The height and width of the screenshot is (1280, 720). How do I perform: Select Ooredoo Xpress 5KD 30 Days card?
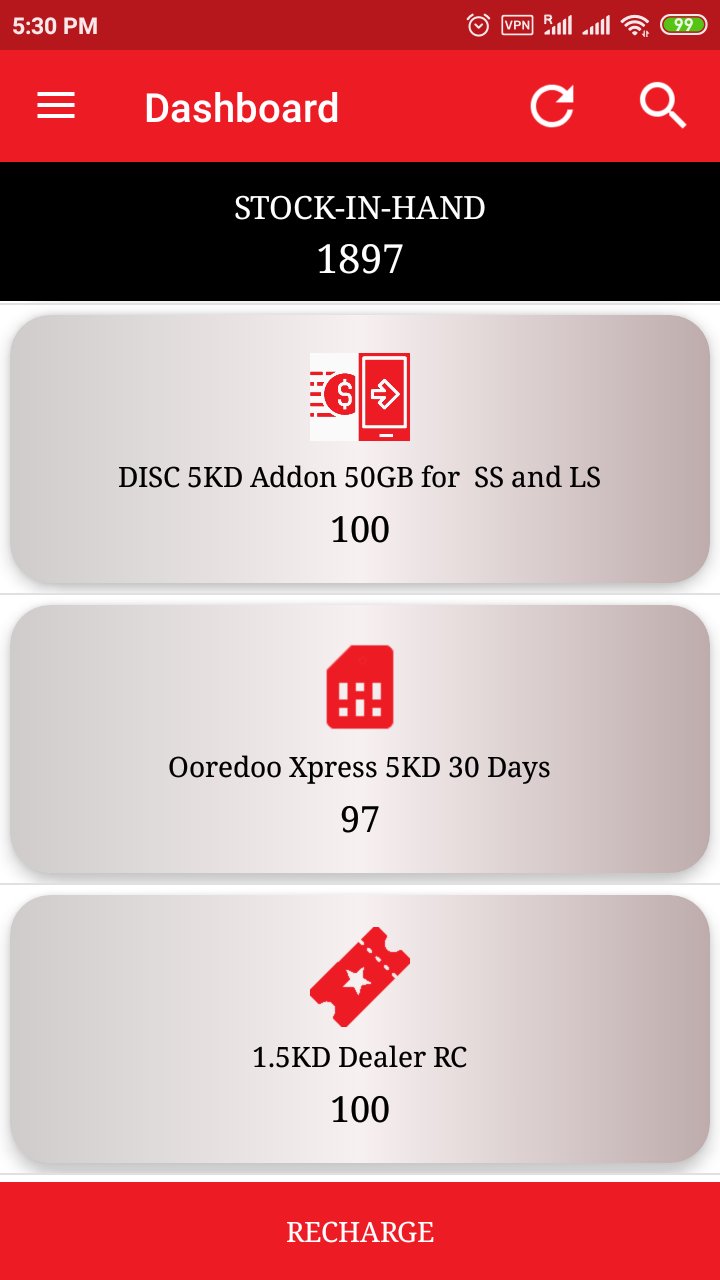[360, 740]
